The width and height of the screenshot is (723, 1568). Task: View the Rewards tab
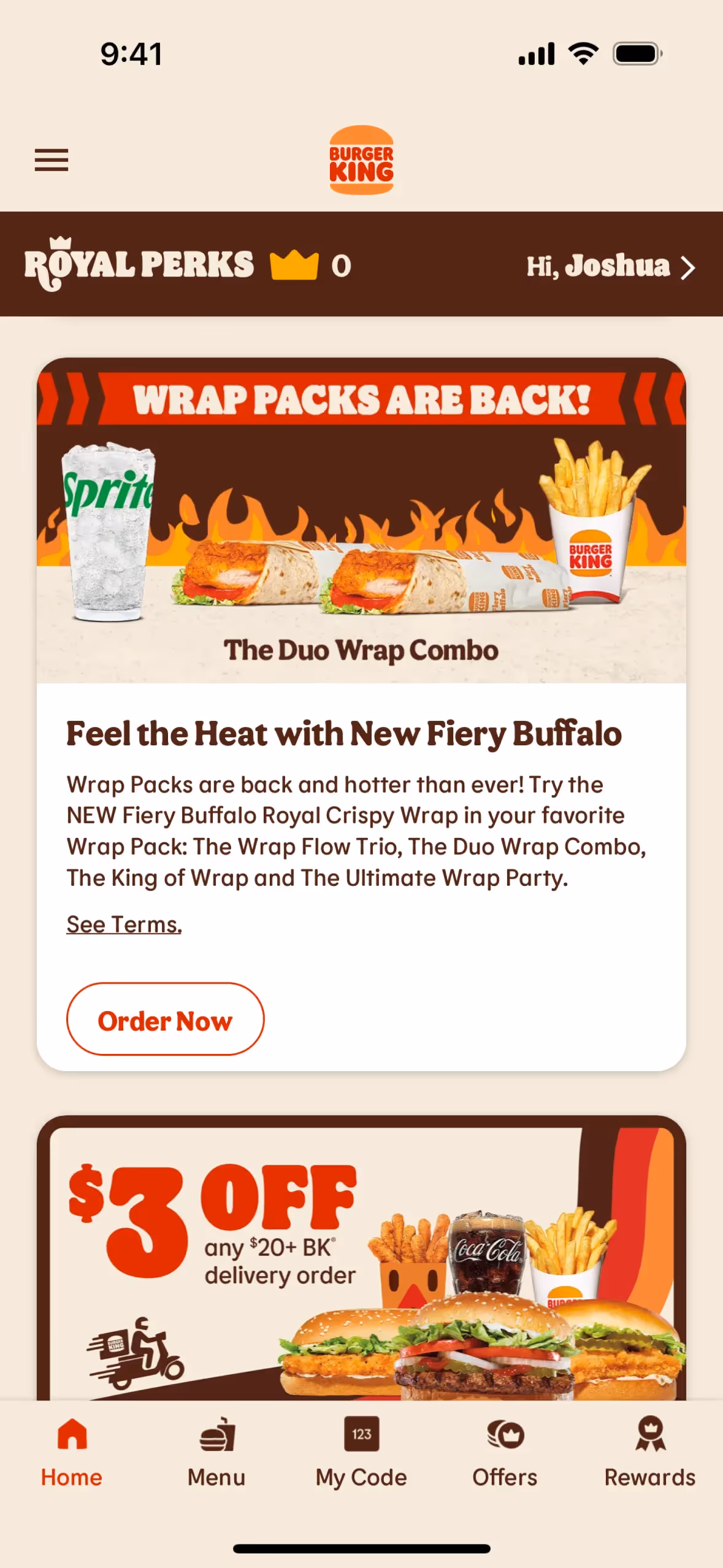click(x=650, y=1451)
